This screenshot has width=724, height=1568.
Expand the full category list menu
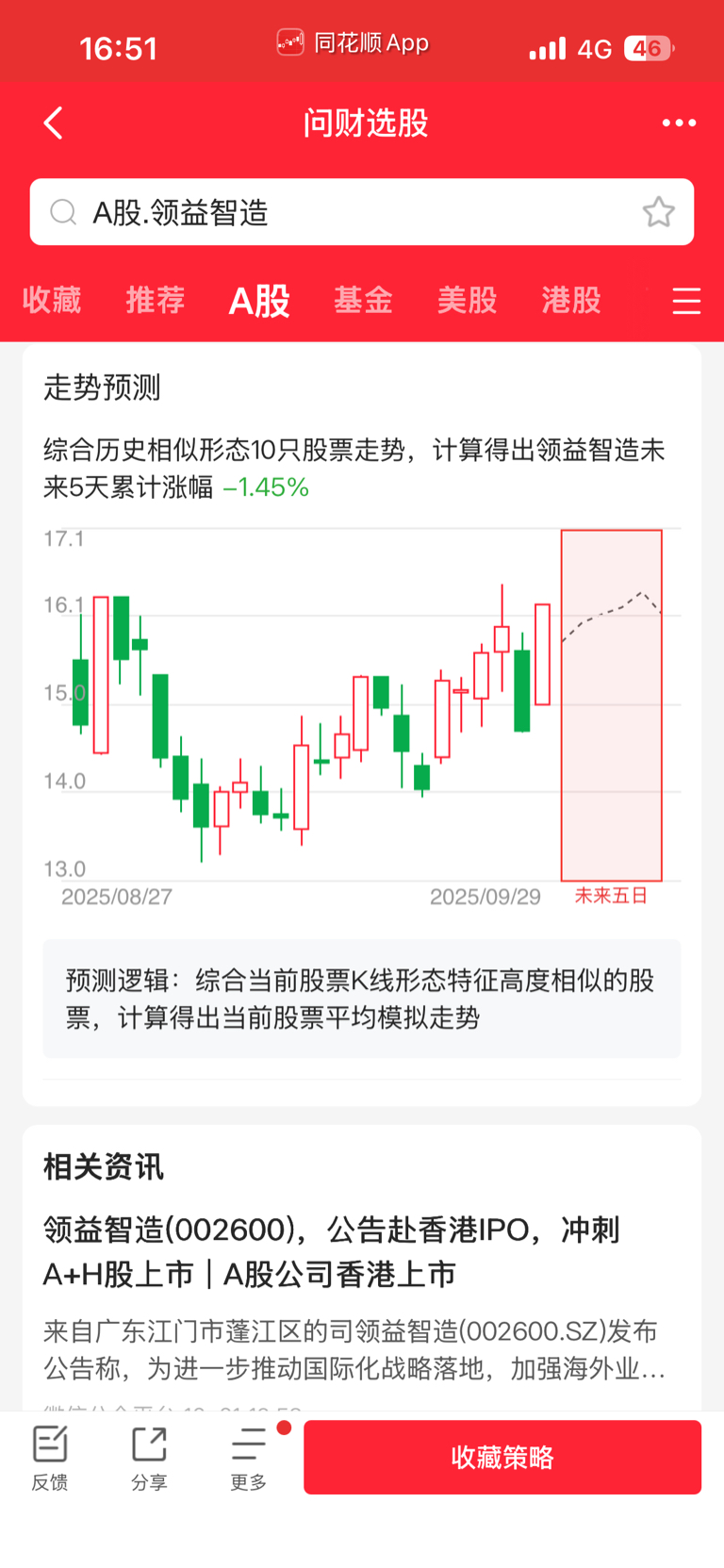[x=686, y=302]
